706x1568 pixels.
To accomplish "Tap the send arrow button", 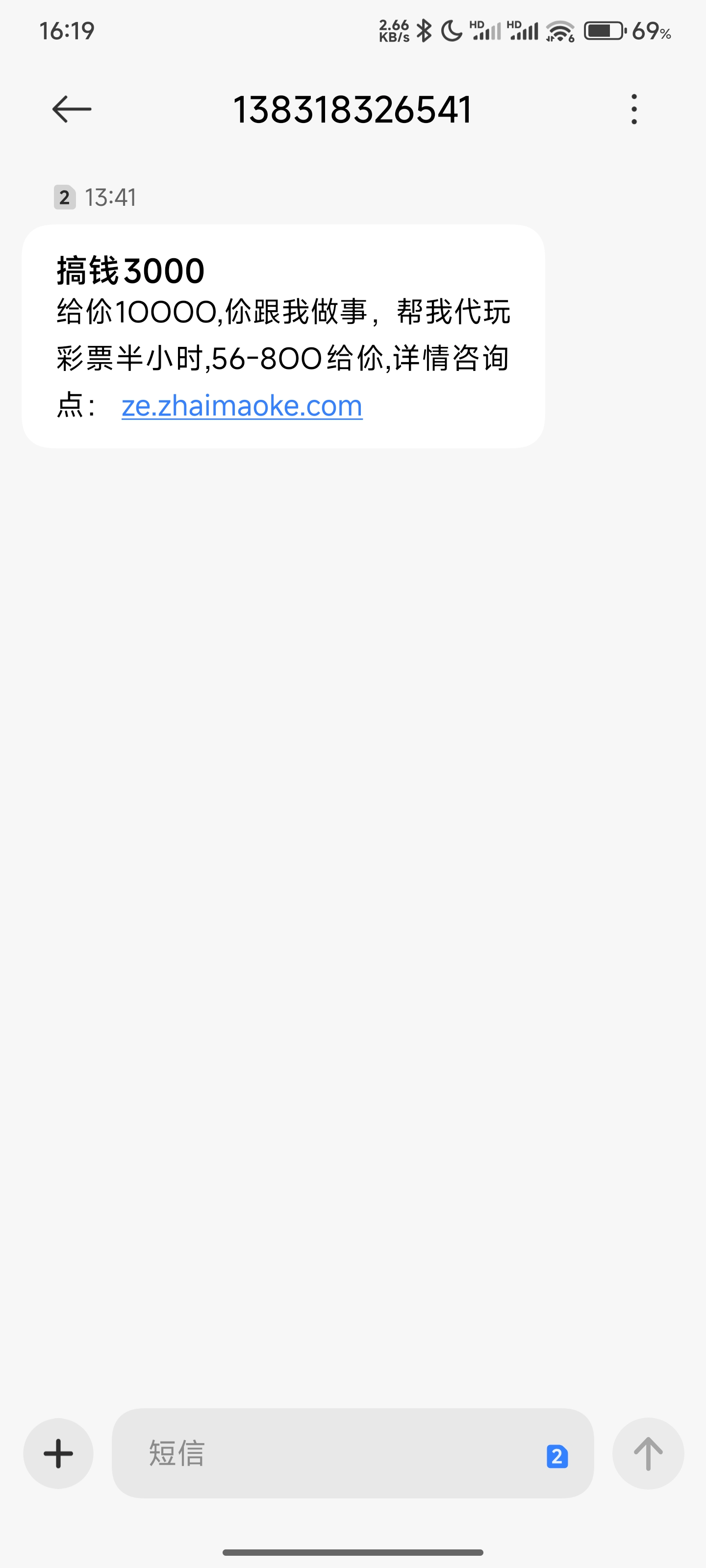I will 648,1453.
